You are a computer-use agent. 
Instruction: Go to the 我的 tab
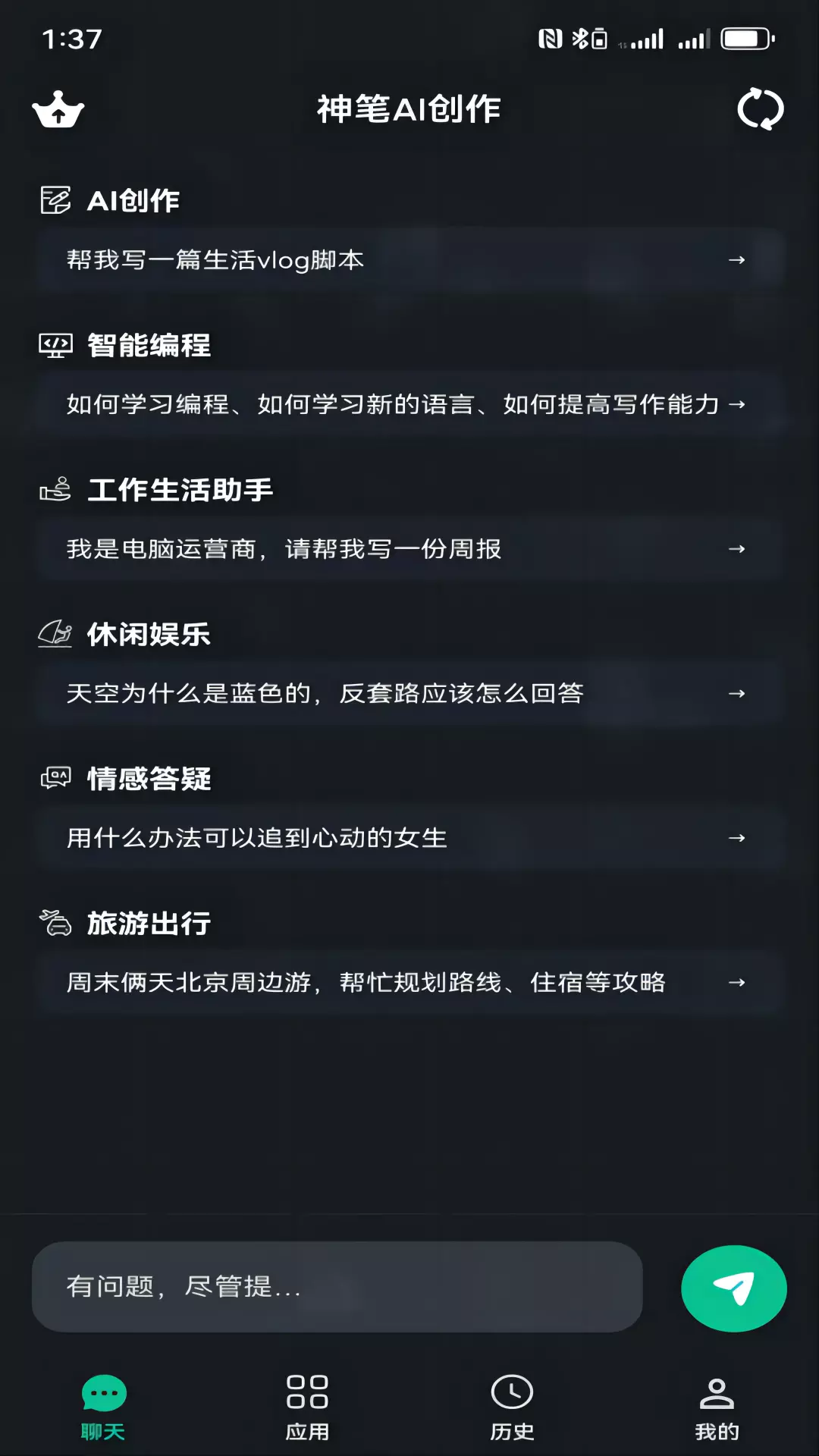click(717, 1407)
